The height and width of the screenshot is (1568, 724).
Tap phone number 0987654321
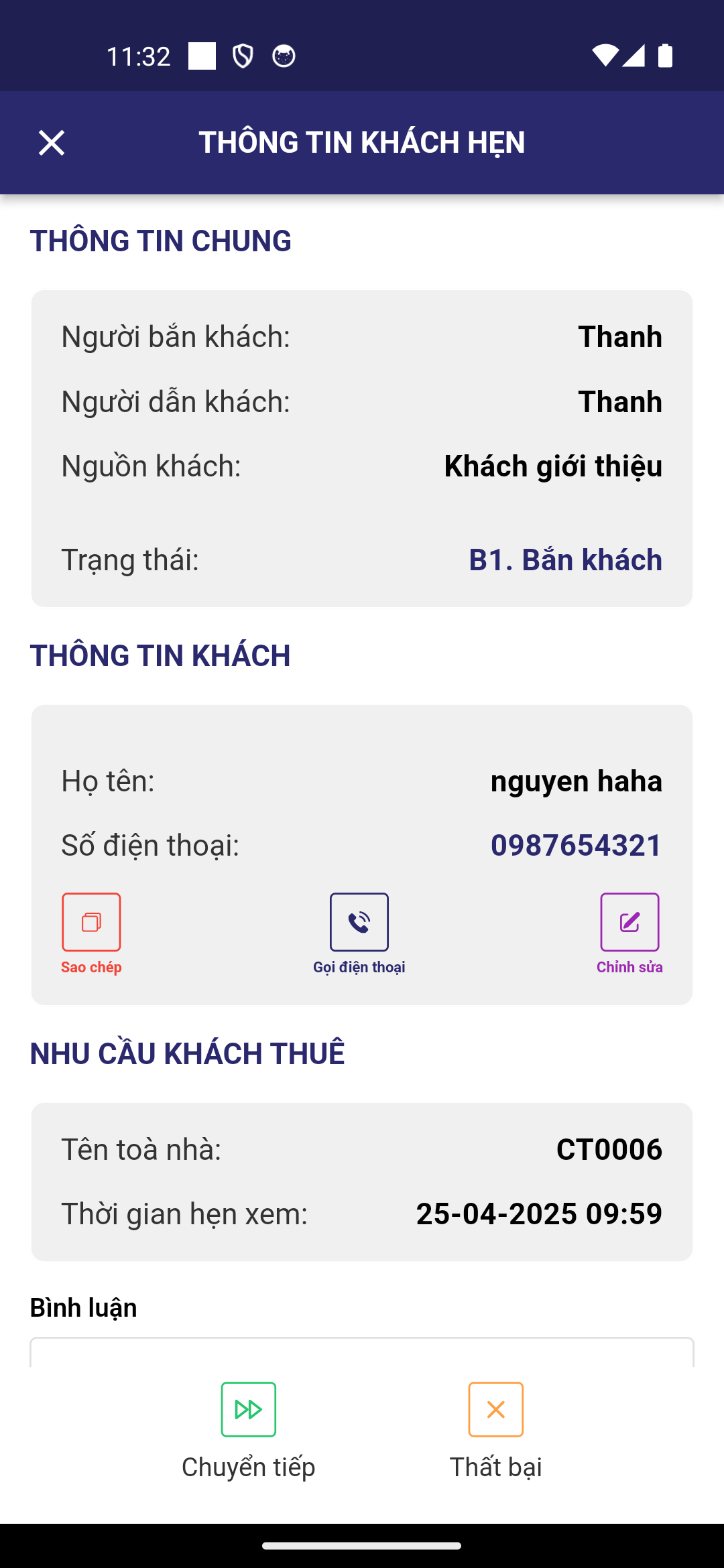pos(576,845)
